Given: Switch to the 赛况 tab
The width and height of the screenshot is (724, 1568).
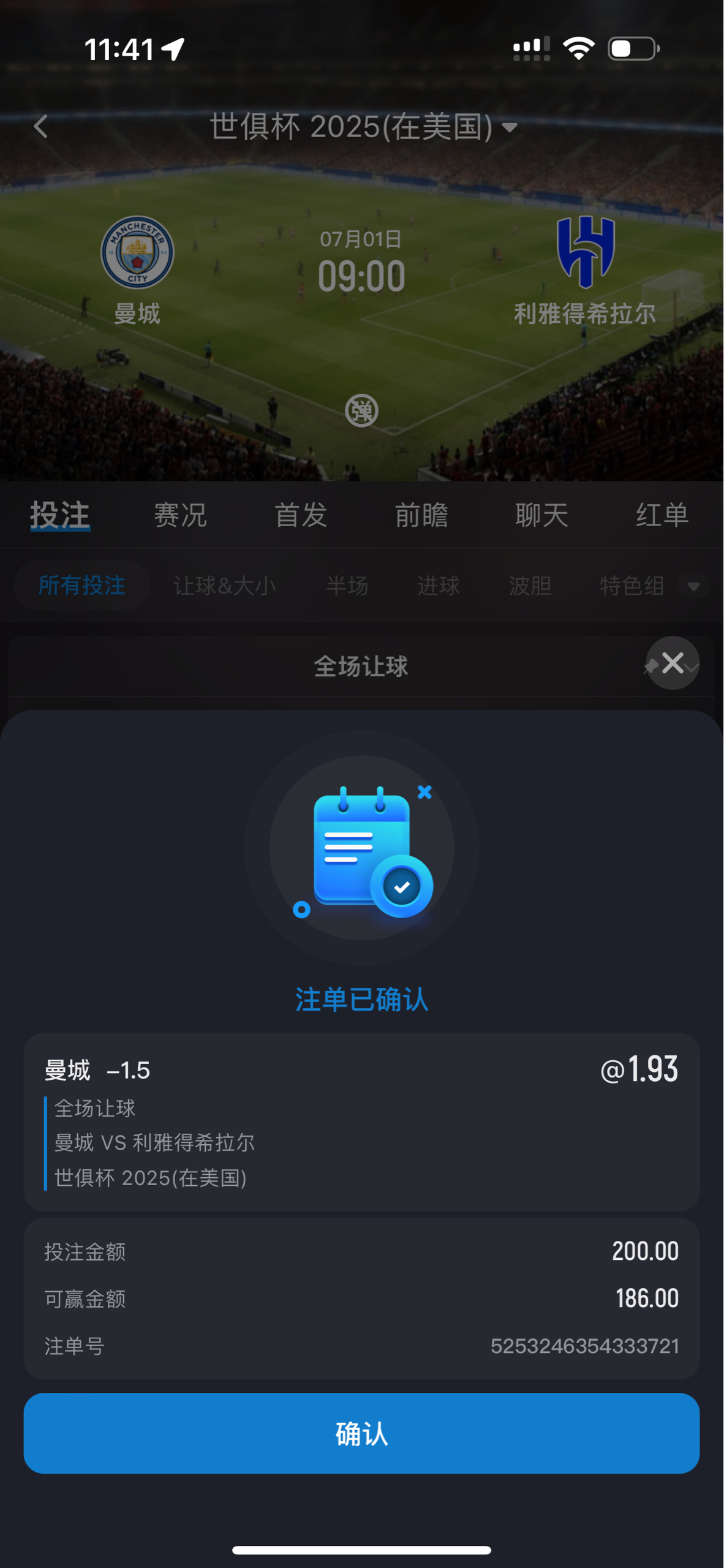Looking at the screenshot, I should coord(180,514).
